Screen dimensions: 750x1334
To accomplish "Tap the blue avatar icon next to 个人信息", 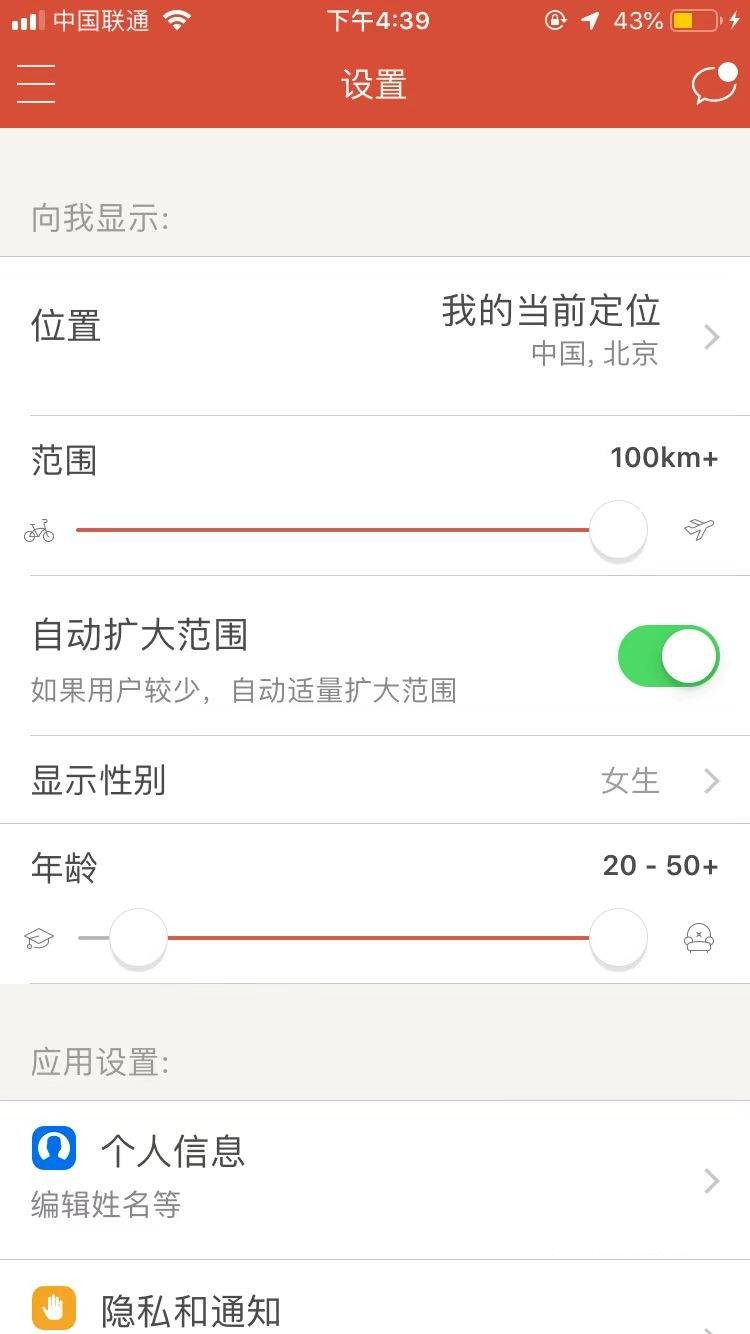I will [54, 1148].
